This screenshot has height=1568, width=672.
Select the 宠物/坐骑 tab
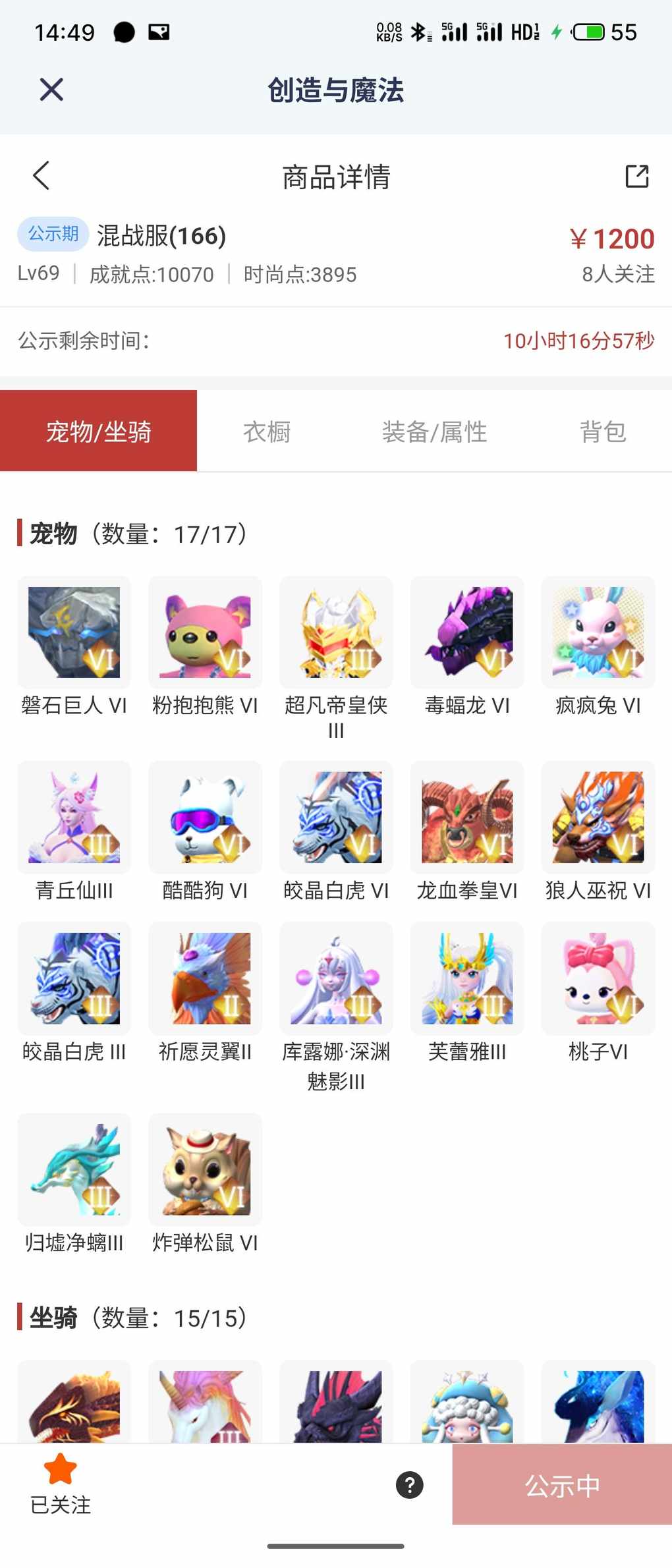99,432
